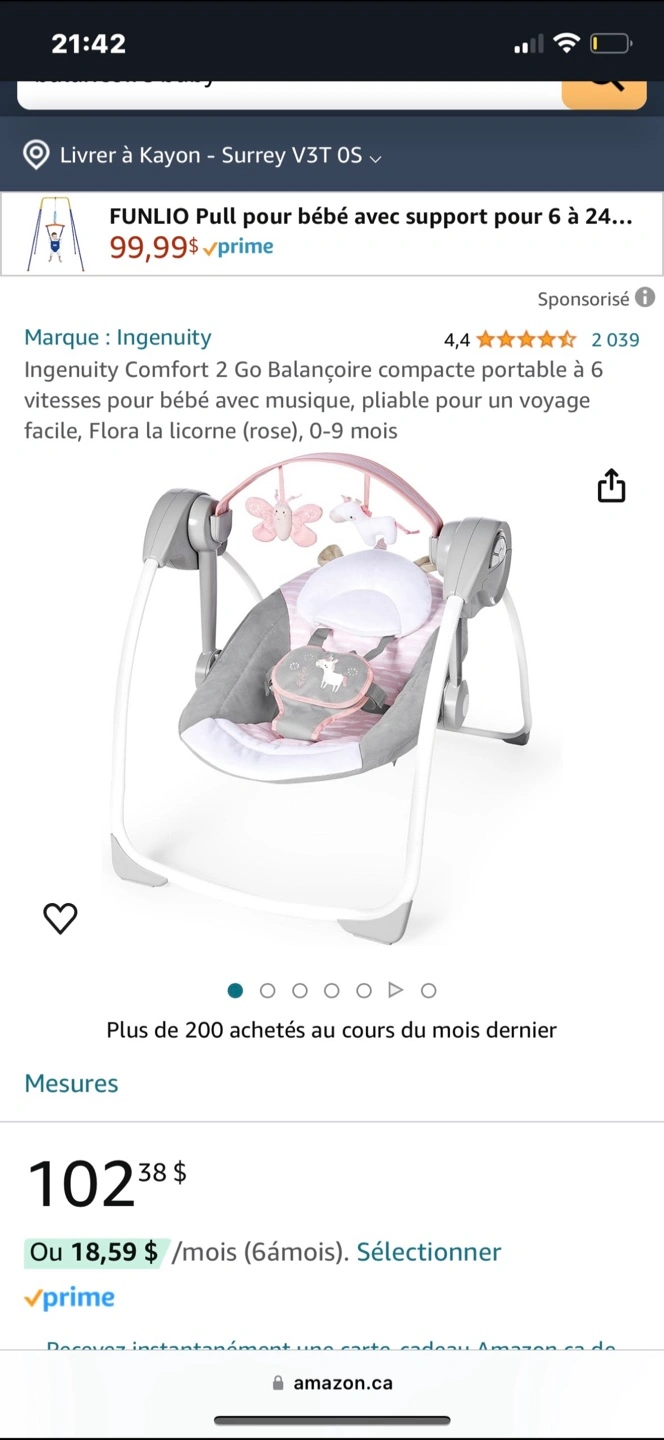Viewport: 664px width, 1440px height.
Task: Add the swing to wish list heart
Action: [60, 918]
